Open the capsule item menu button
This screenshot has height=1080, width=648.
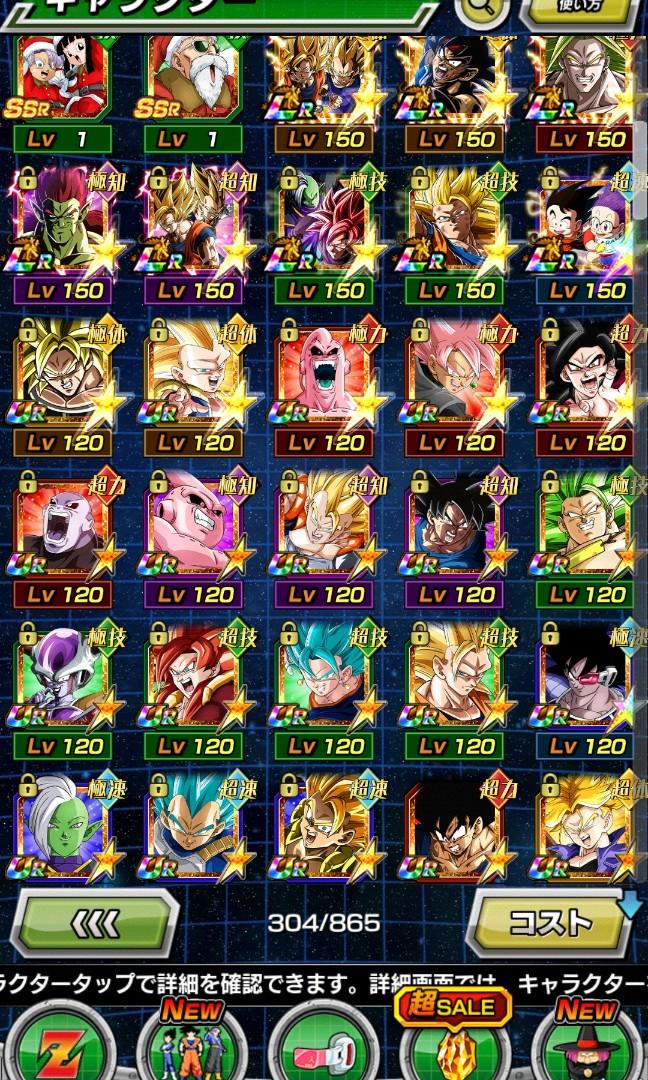(322, 1048)
